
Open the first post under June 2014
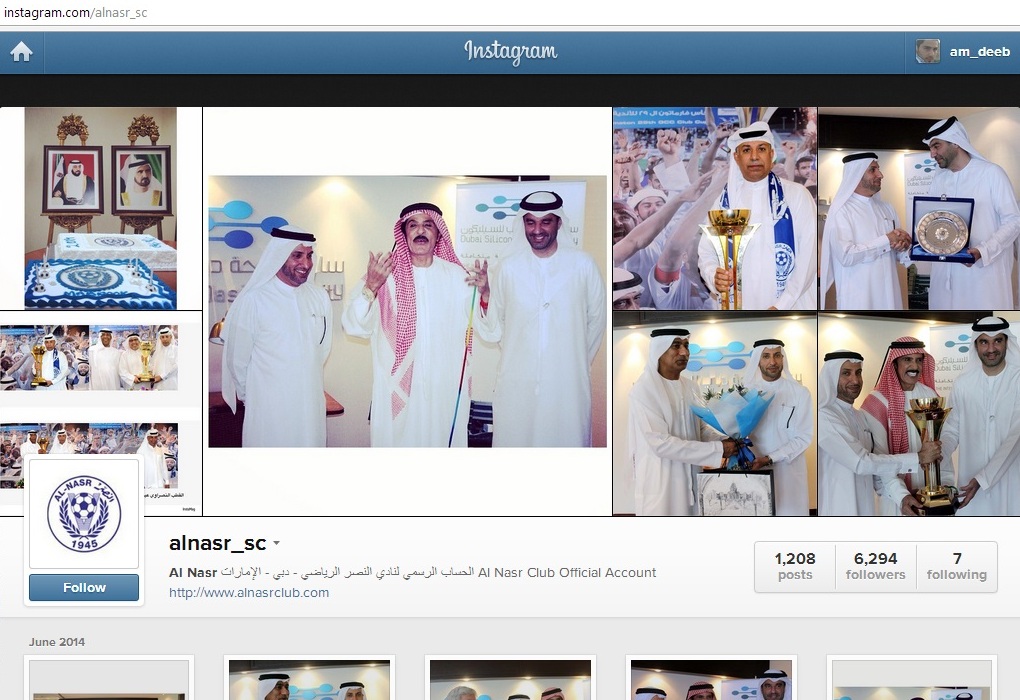(x=109, y=679)
